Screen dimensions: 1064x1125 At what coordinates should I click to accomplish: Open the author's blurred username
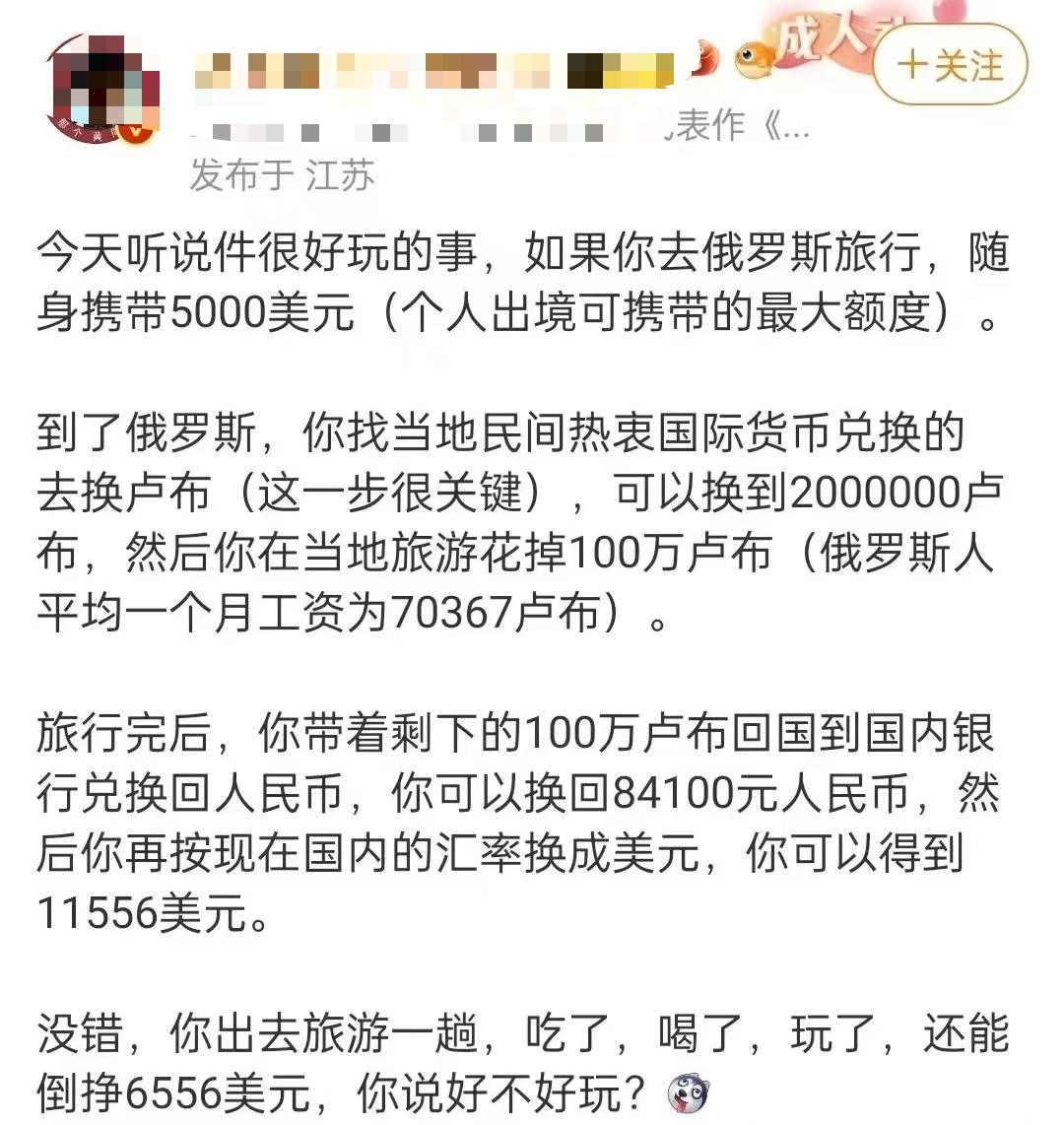(433, 71)
